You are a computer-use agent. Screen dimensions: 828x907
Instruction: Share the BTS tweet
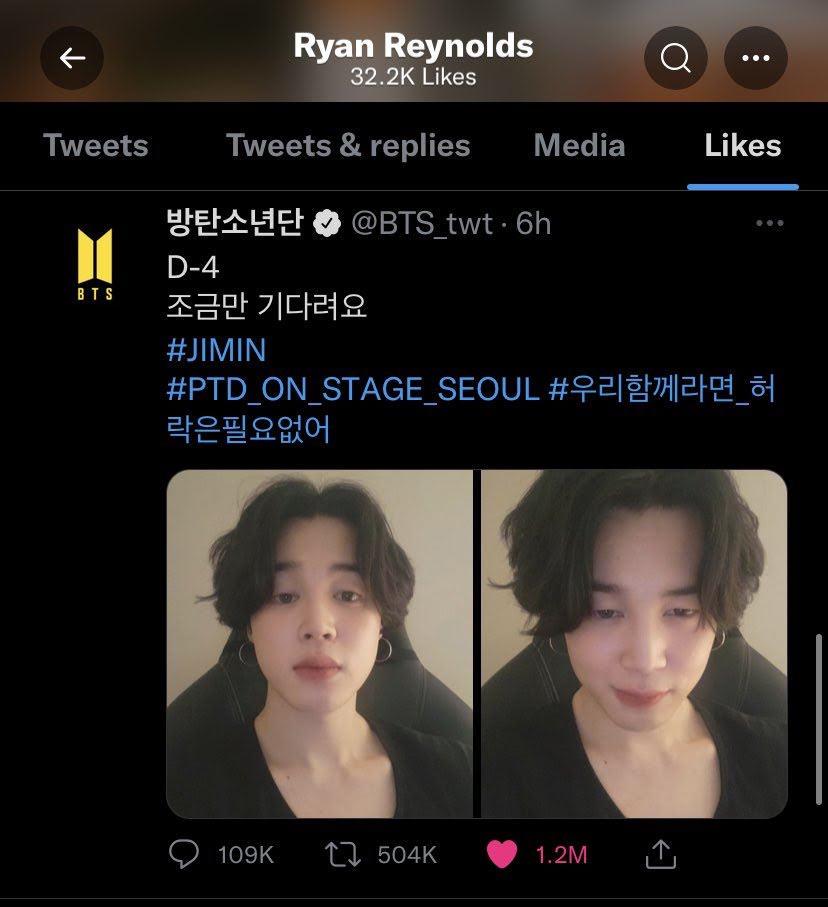tap(661, 854)
